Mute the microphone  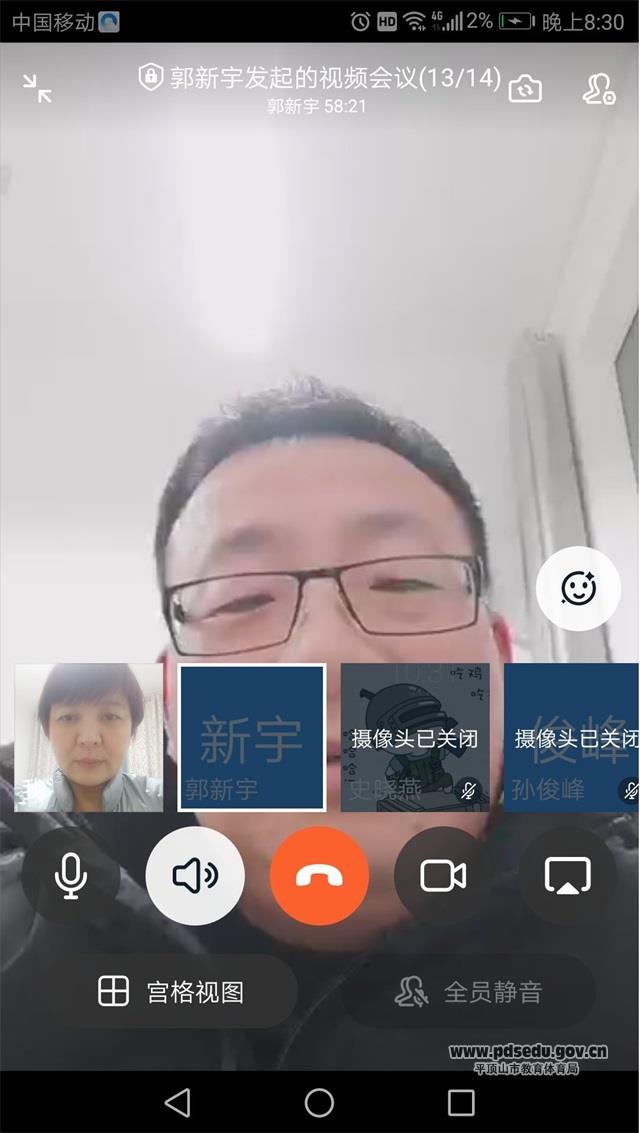(70, 876)
